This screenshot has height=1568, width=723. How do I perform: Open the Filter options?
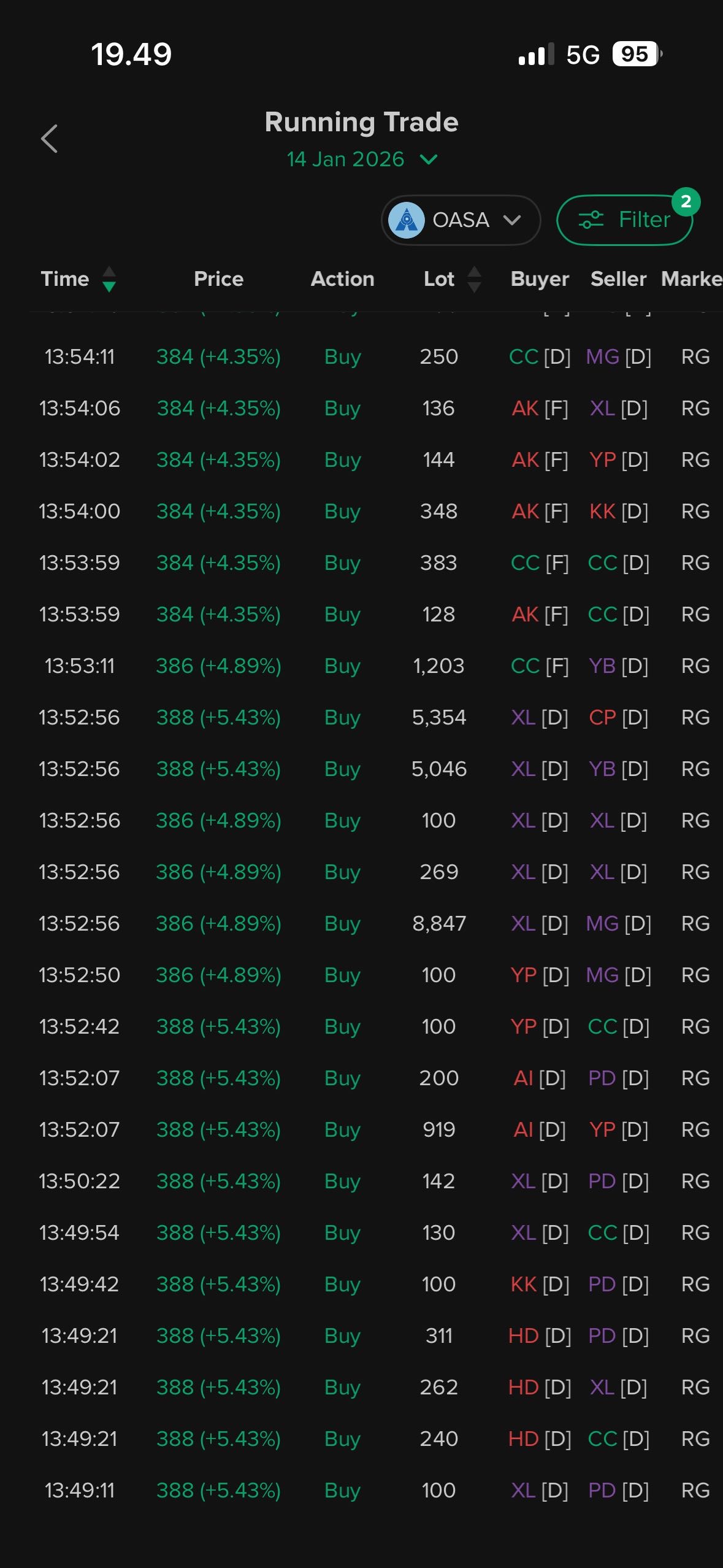click(624, 220)
